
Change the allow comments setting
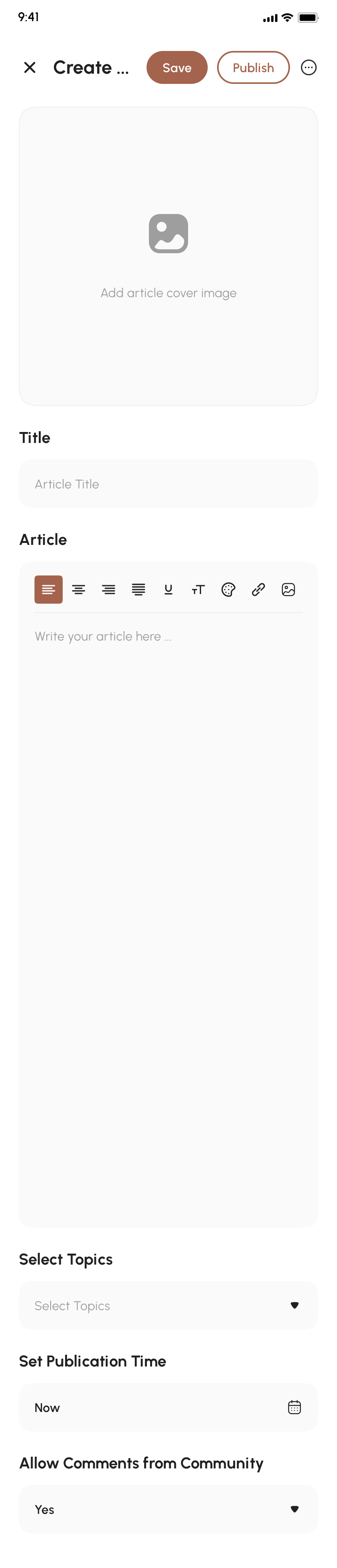tap(168, 1509)
